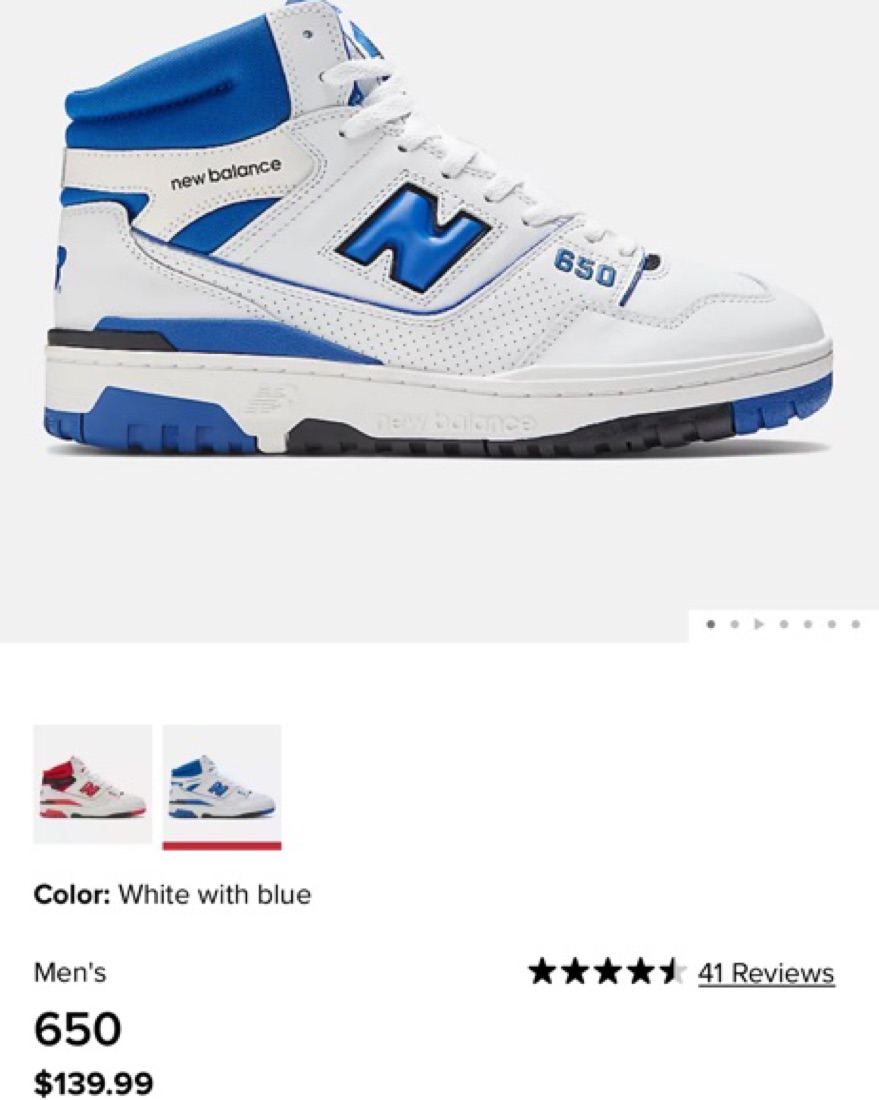879x1100 pixels.
Task: Jump to the video slide indicator
Action: [759, 624]
